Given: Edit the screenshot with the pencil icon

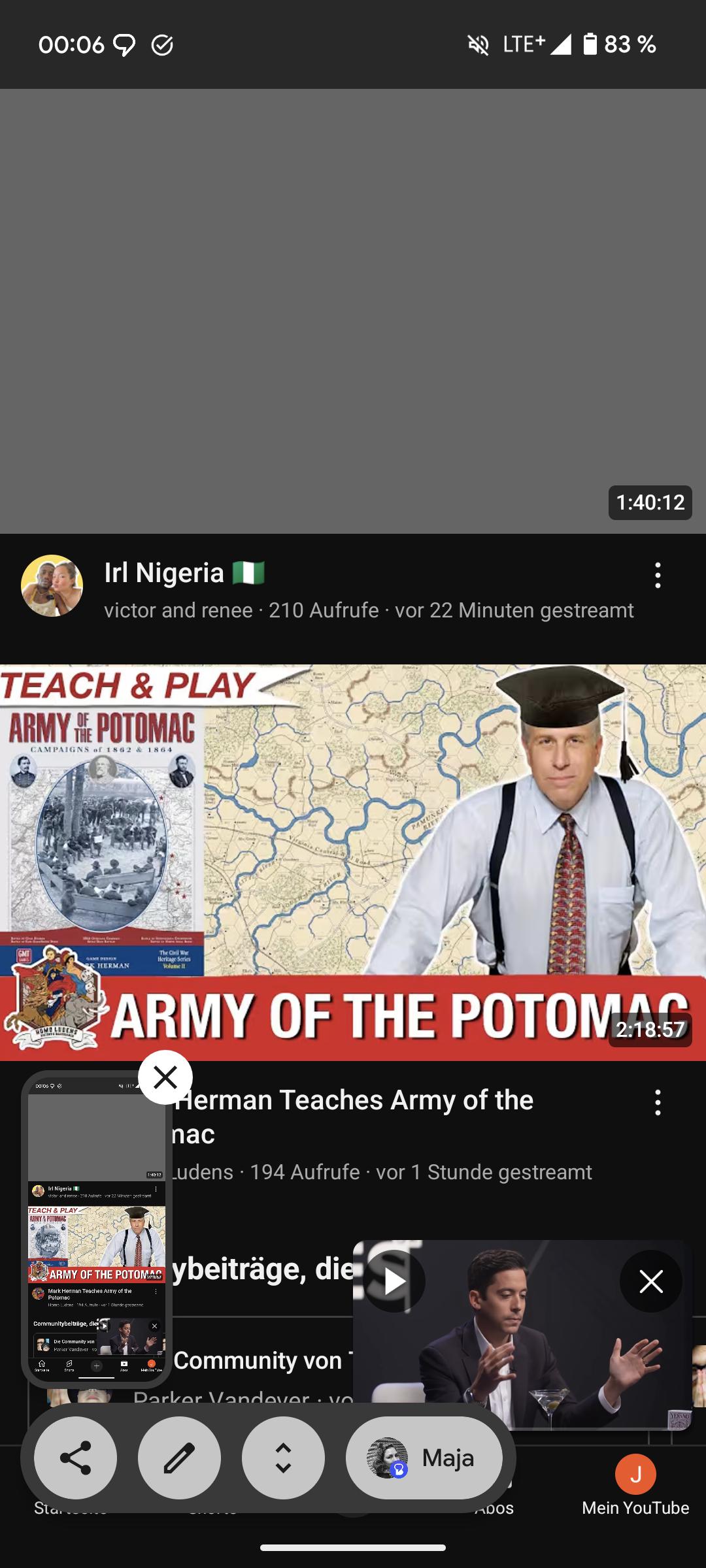Looking at the screenshot, I should 179,1458.
